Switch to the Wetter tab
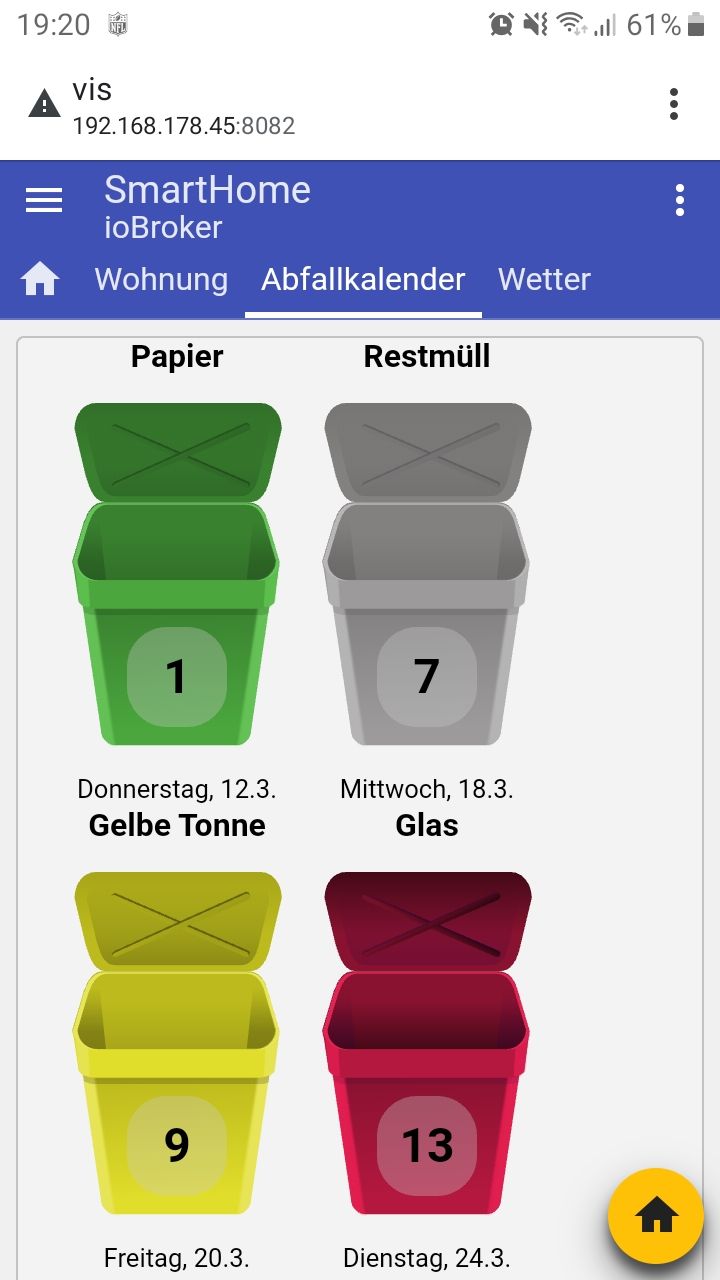This screenshot has height=1280, width=720. [544, 279]
